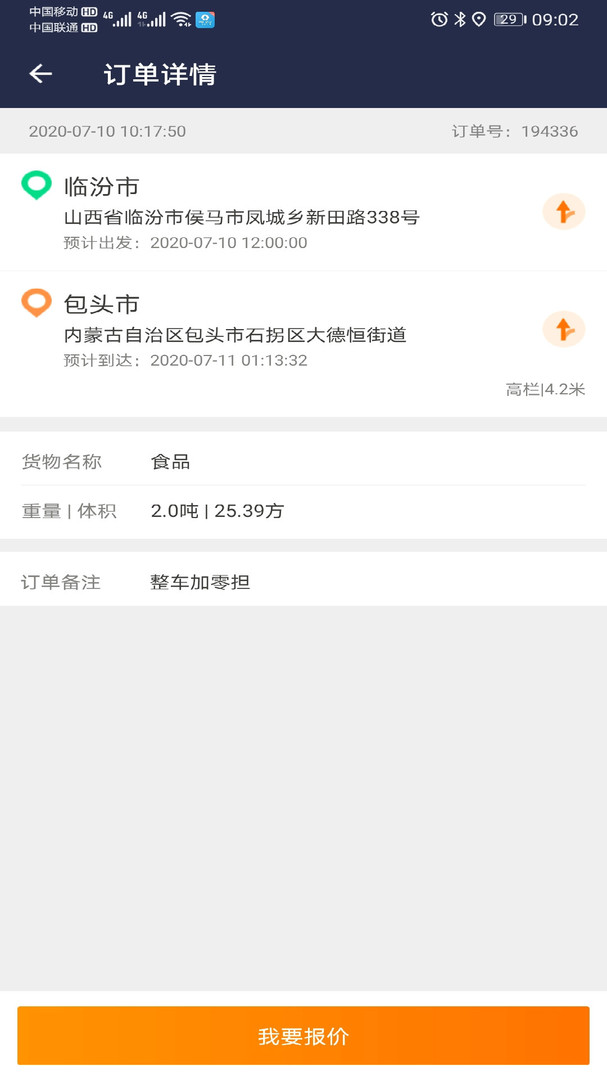Screen dimensions: 607x1080
Task: Tap the 我要报价 button to quote
Action: pyautogui.click(x=303, y=1036)
